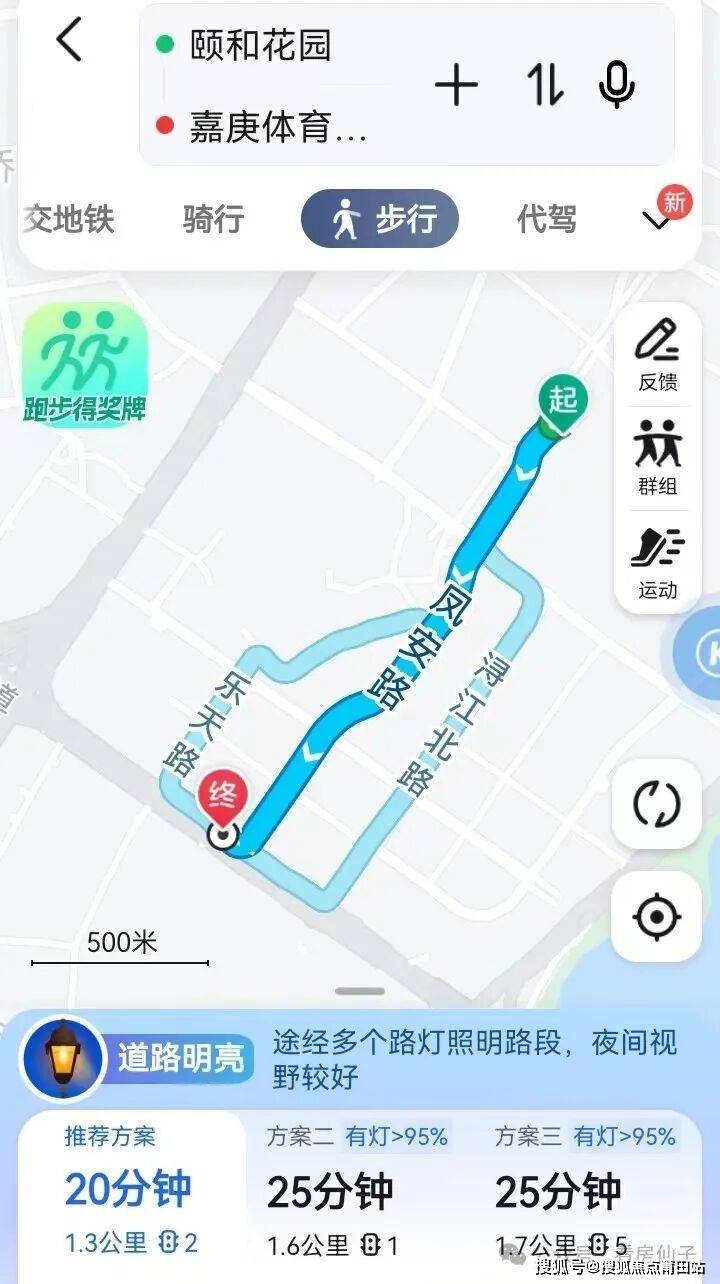
Task: Switch to the 代驾 tab
Action: pyautogui.click(x=546, y=218)
